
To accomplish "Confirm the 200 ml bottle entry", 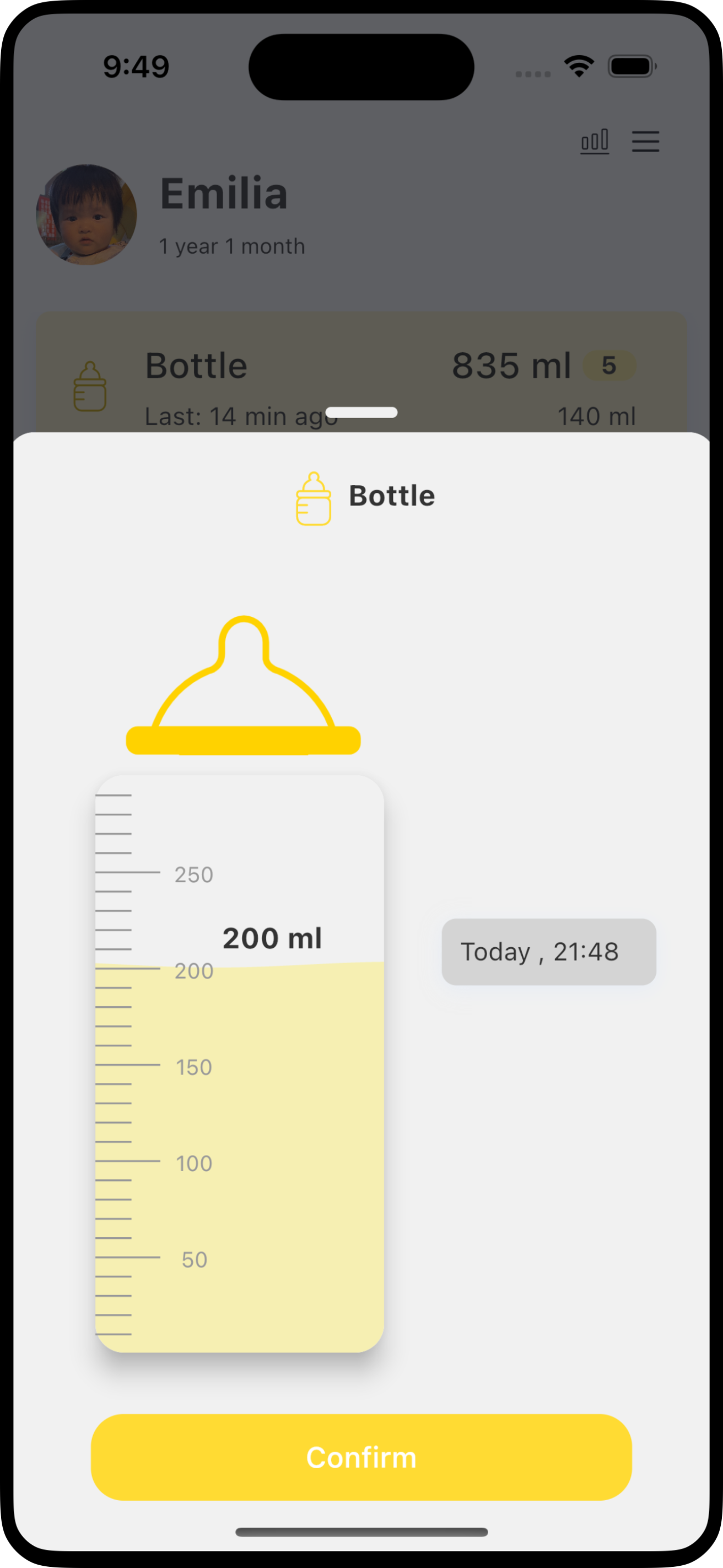I will [361, 1457].
